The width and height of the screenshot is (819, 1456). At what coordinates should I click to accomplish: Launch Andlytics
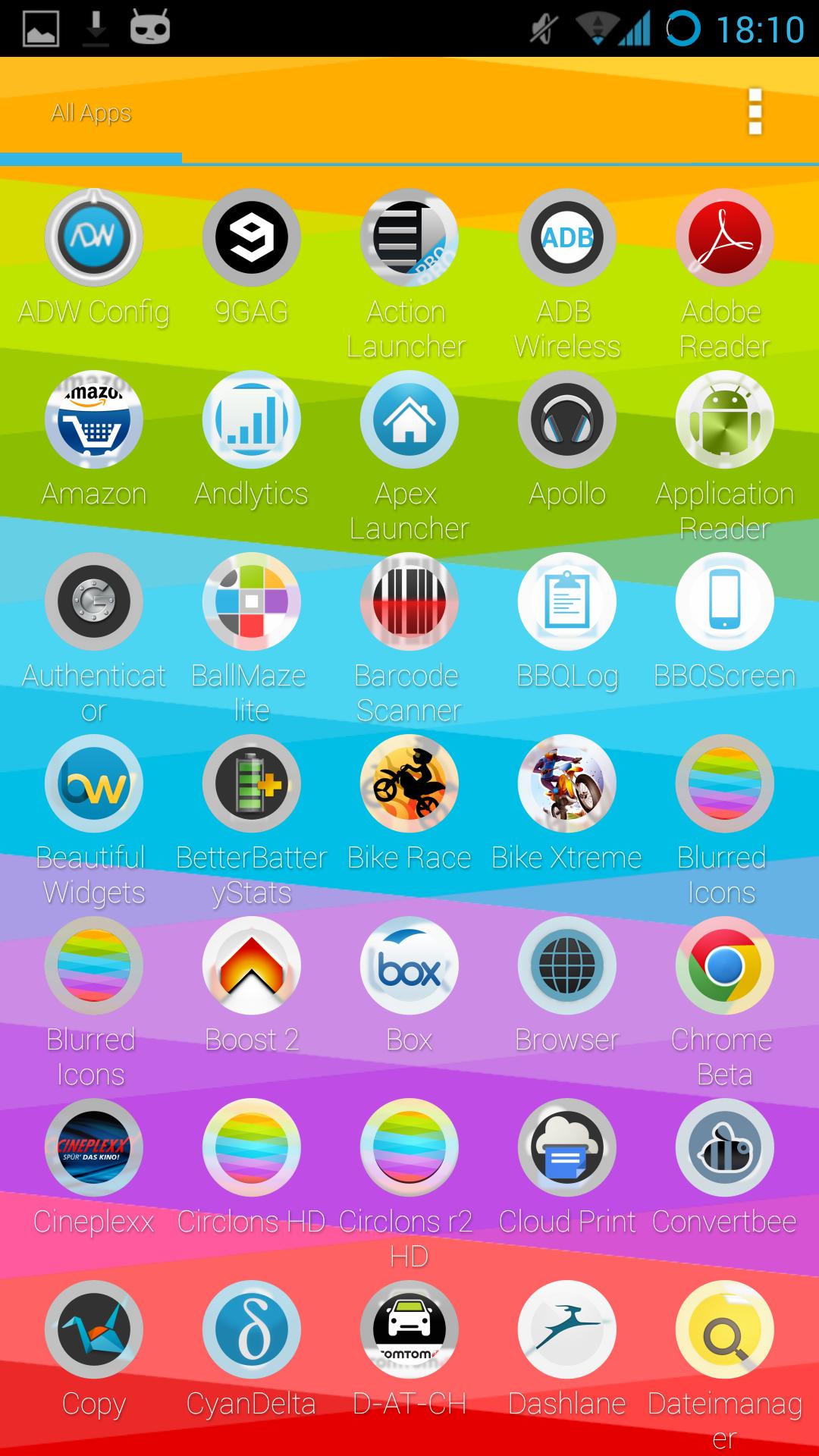point(252,420)
